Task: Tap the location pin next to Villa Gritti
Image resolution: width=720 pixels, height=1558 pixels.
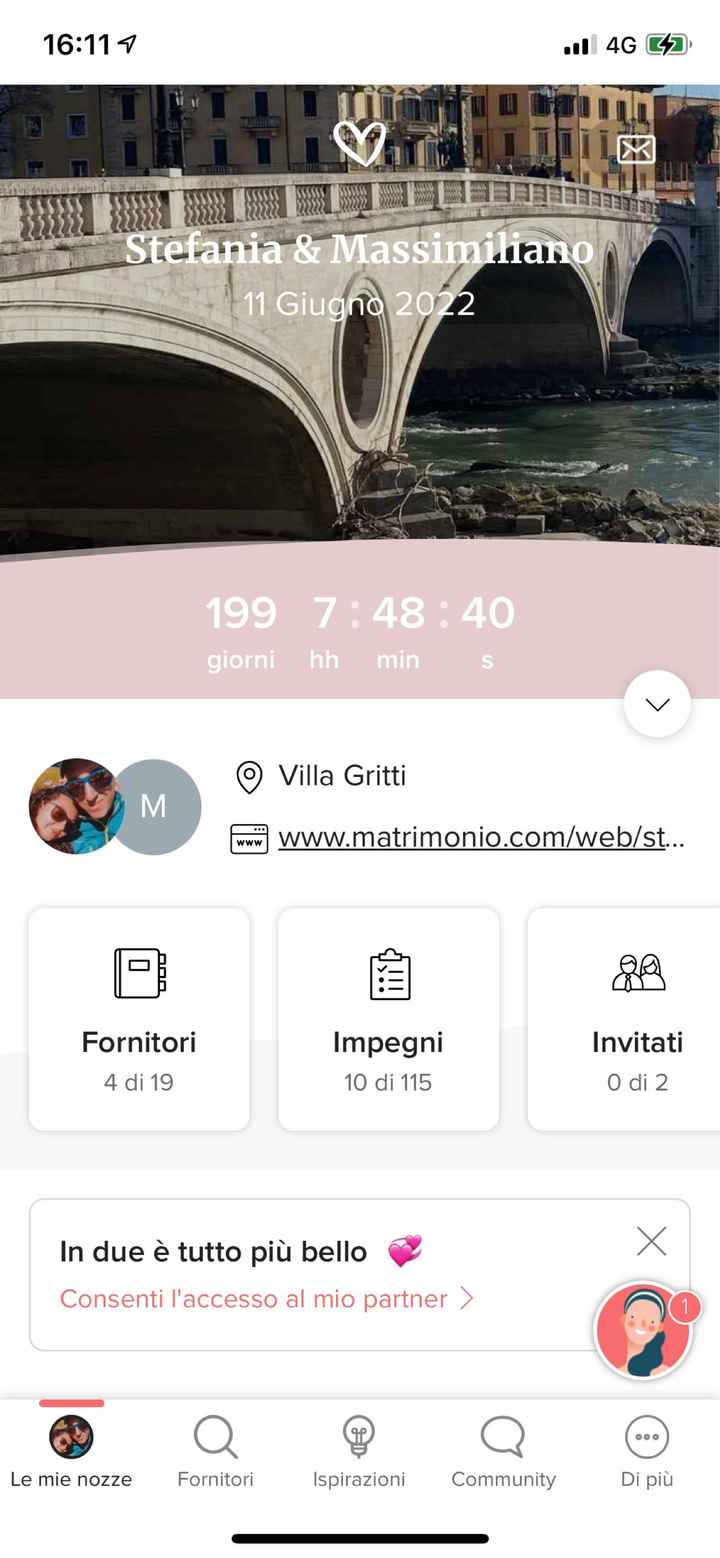Action: (249, 777)
